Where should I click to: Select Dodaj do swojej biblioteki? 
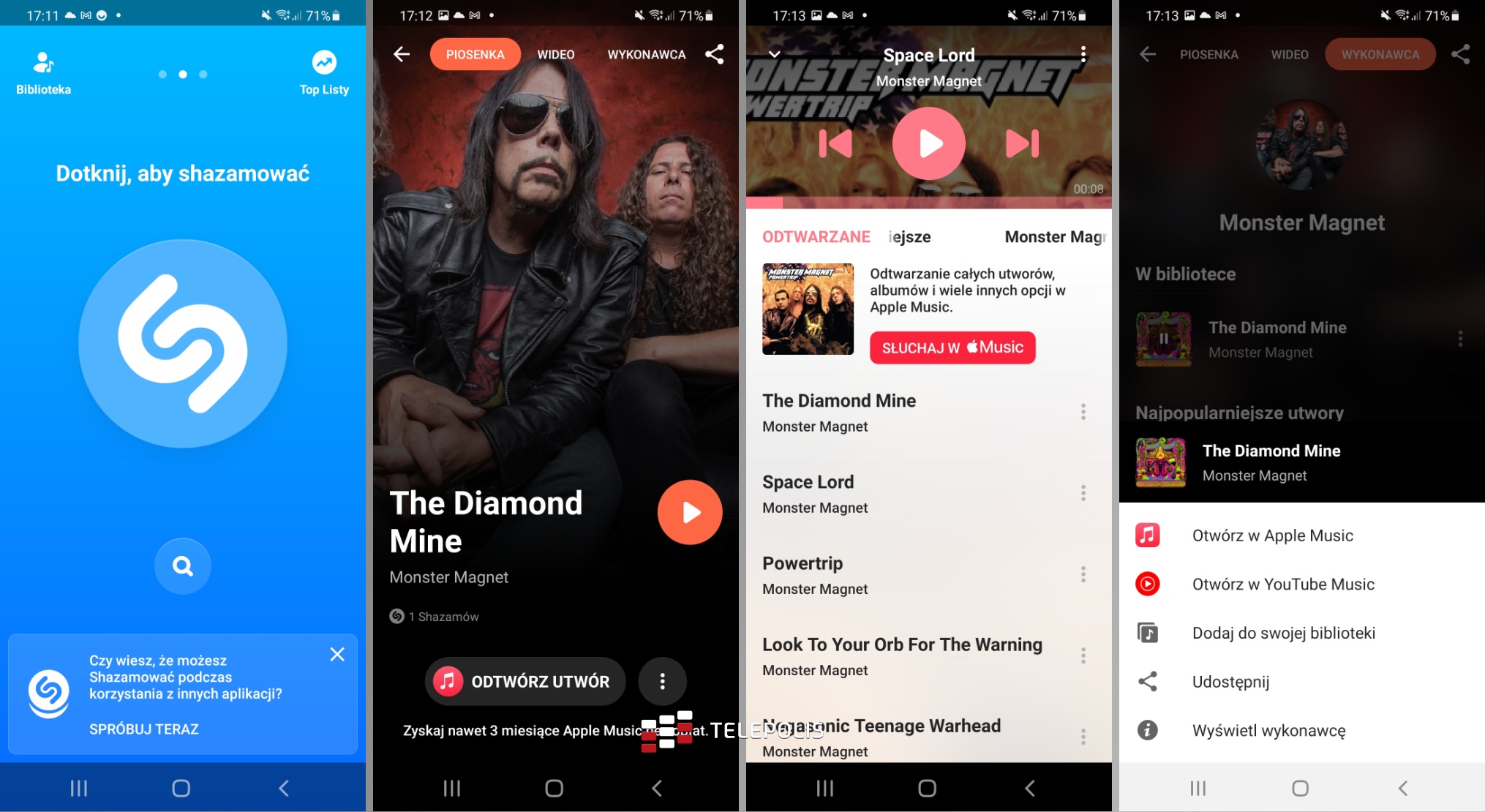1283,633
